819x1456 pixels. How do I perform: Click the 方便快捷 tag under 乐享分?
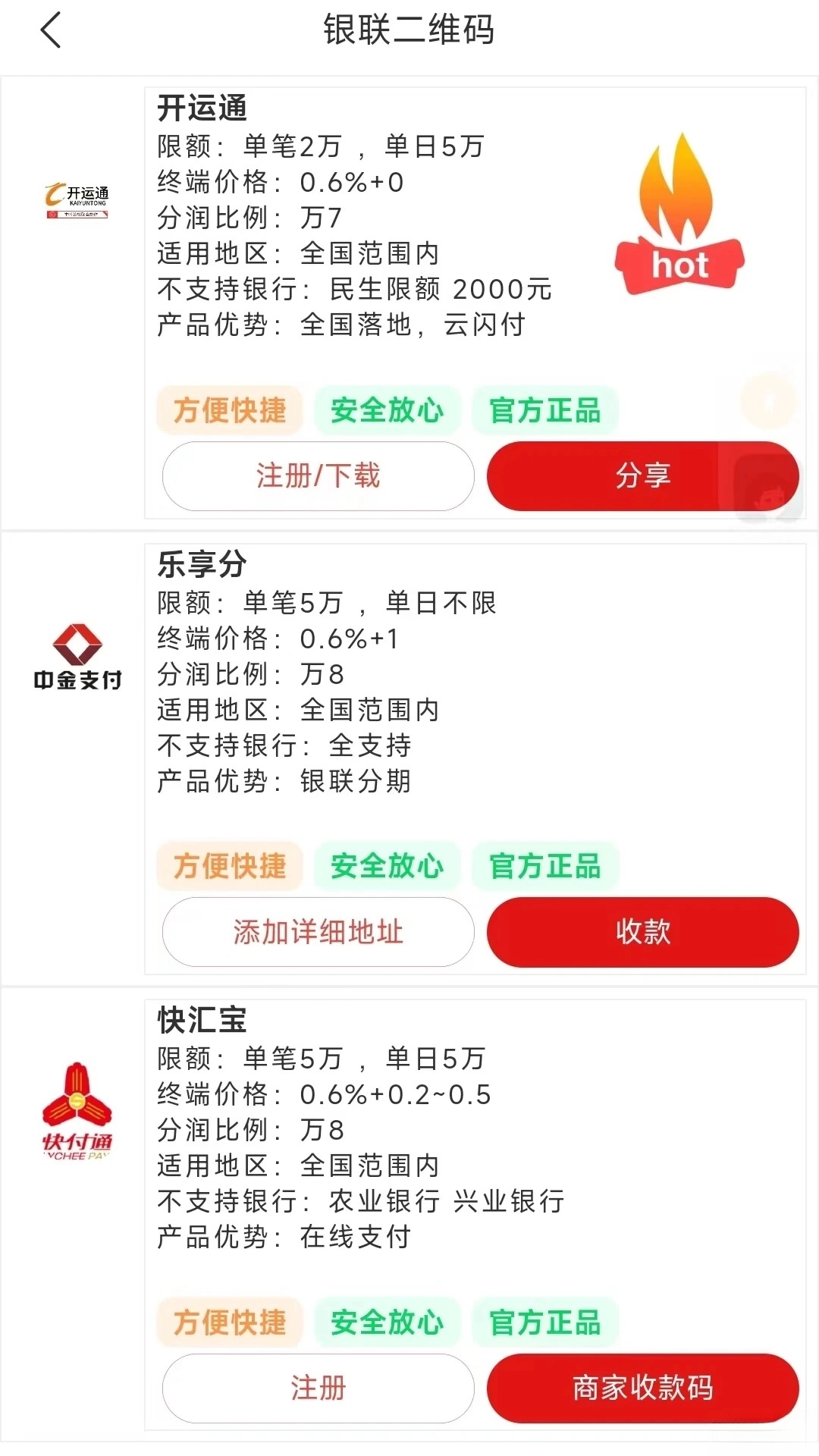pos(230,865)
